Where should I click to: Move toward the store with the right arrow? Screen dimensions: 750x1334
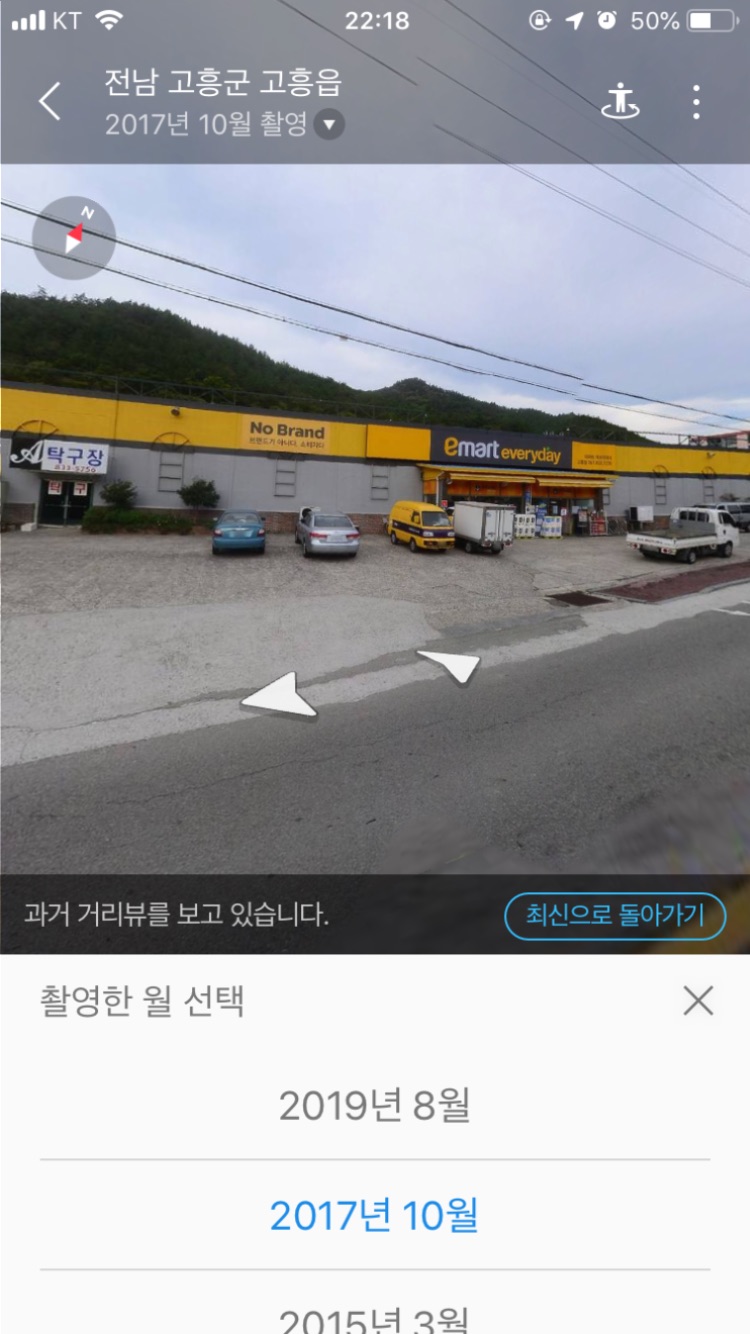tap(449, 665)
